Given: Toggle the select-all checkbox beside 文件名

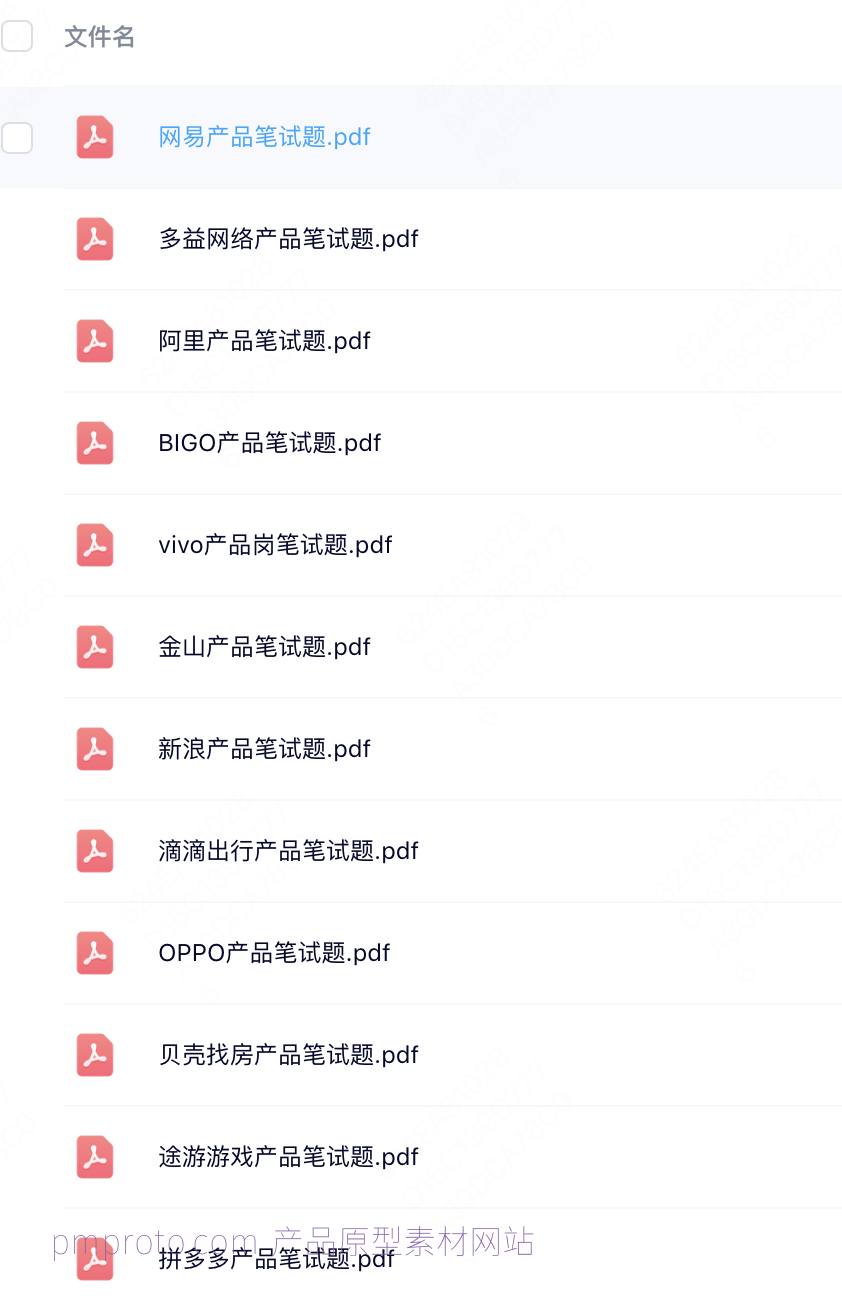Looking at the screenshot, I should coord(17,37).
